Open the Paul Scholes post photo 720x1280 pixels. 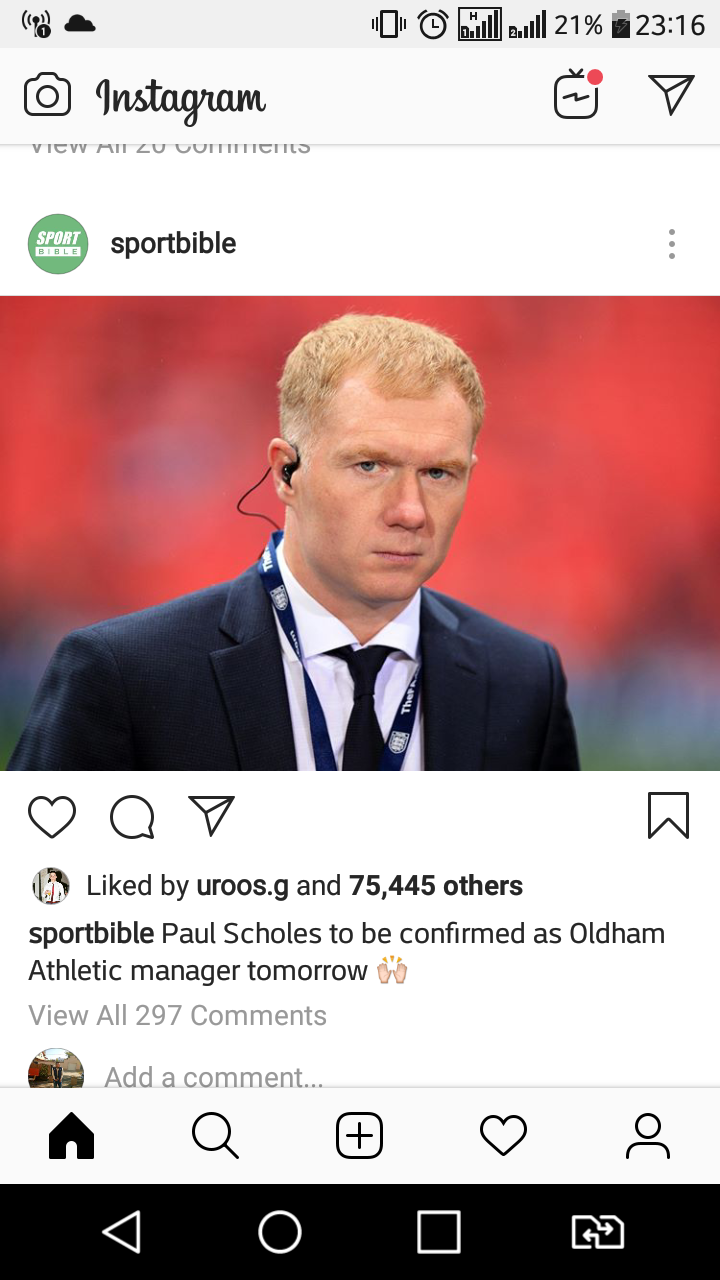pyautogui.click(x=360, y=533)
